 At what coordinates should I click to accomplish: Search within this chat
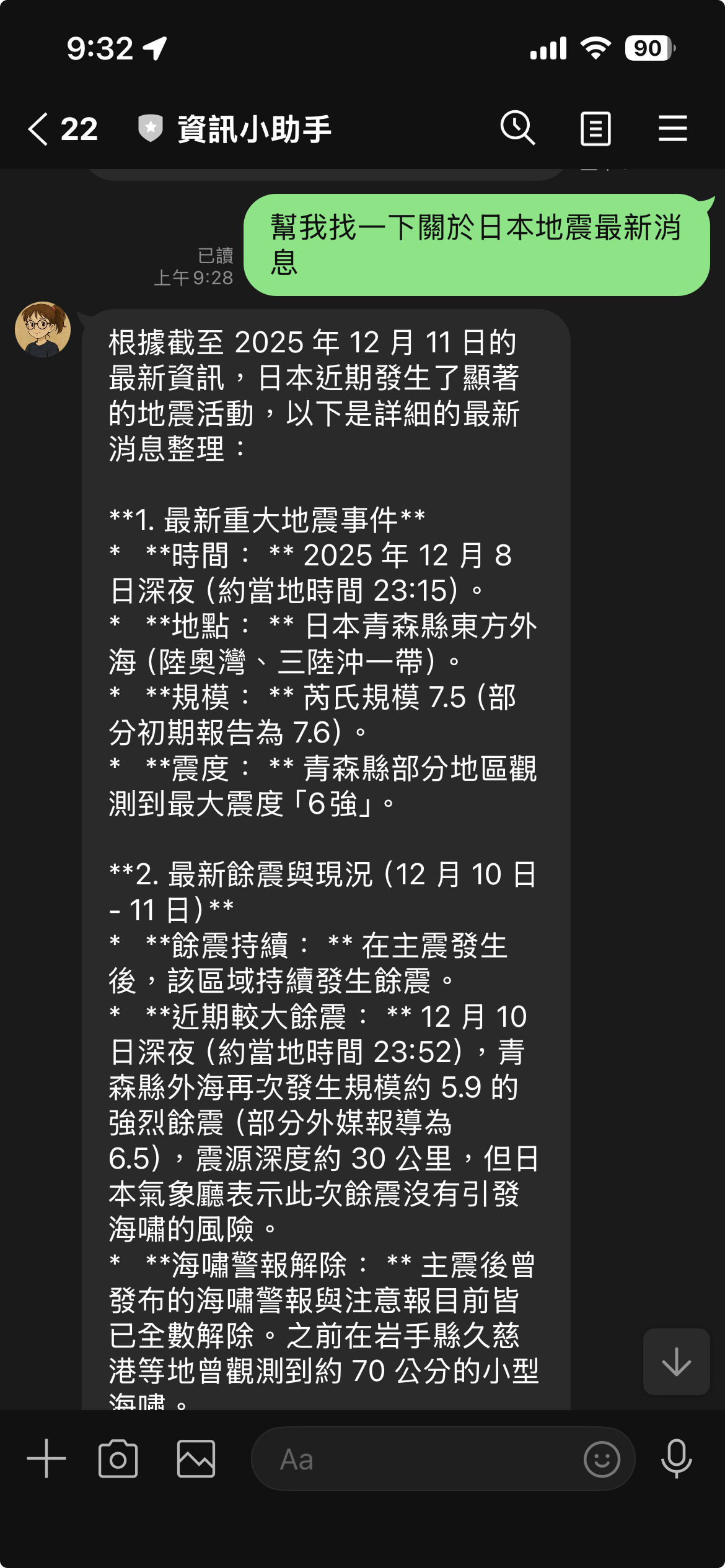pos(517,129)
